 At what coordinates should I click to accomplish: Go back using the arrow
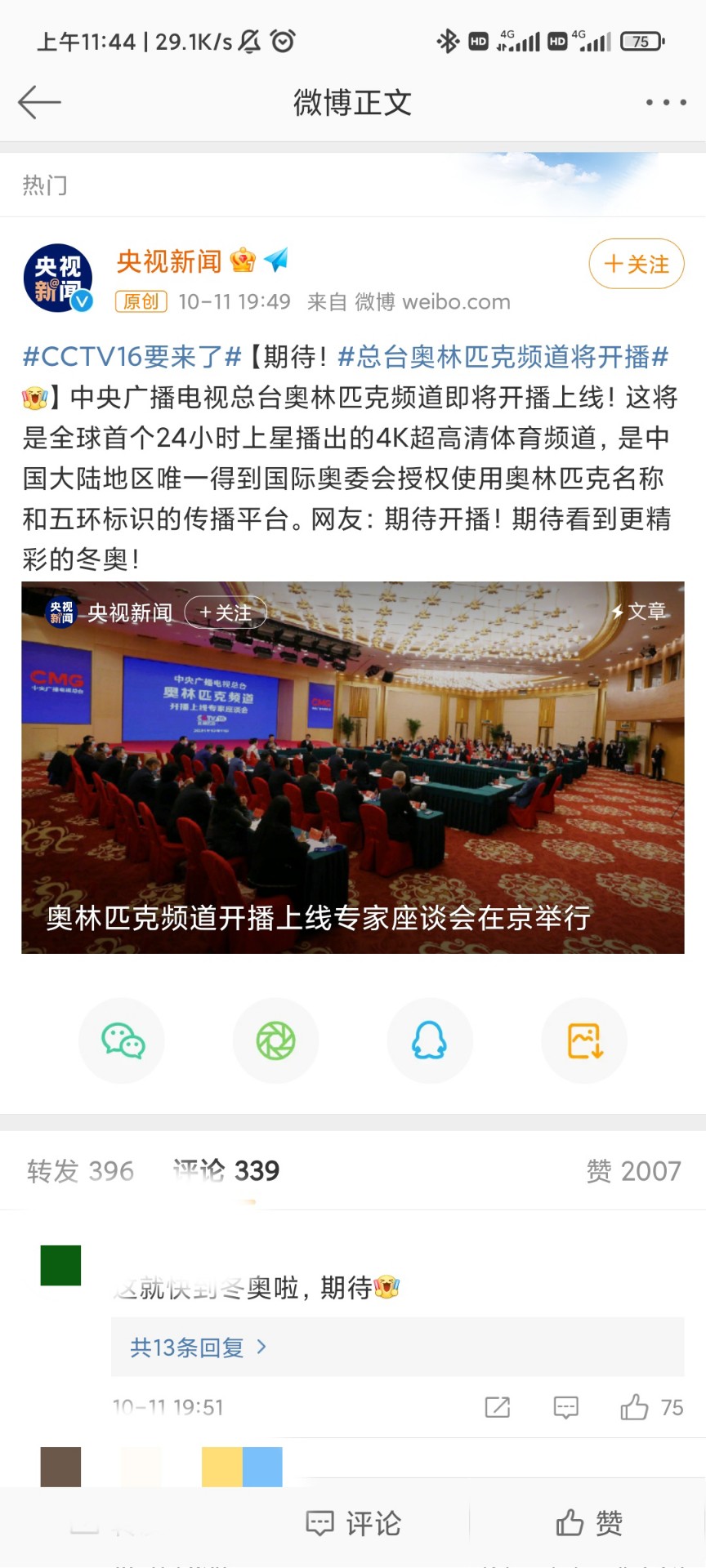[39, 102]
